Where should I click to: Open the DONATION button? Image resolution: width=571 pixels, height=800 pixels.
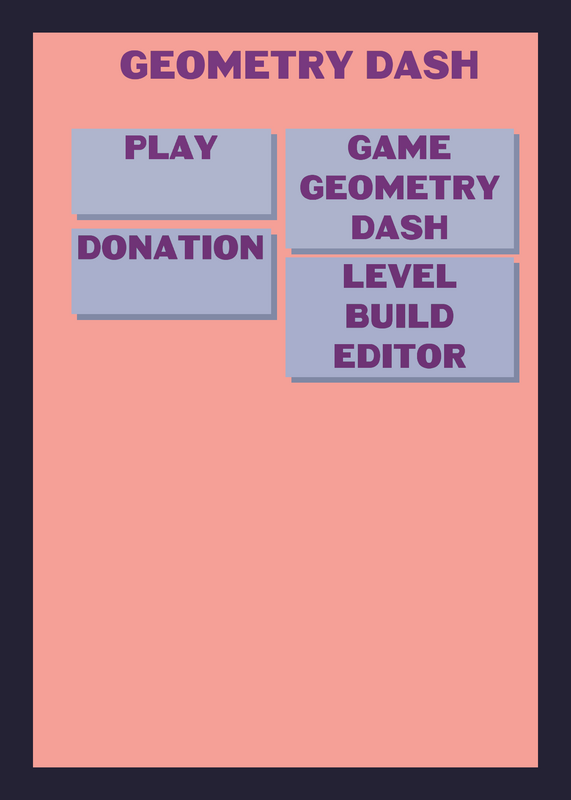tap(171, 271)
